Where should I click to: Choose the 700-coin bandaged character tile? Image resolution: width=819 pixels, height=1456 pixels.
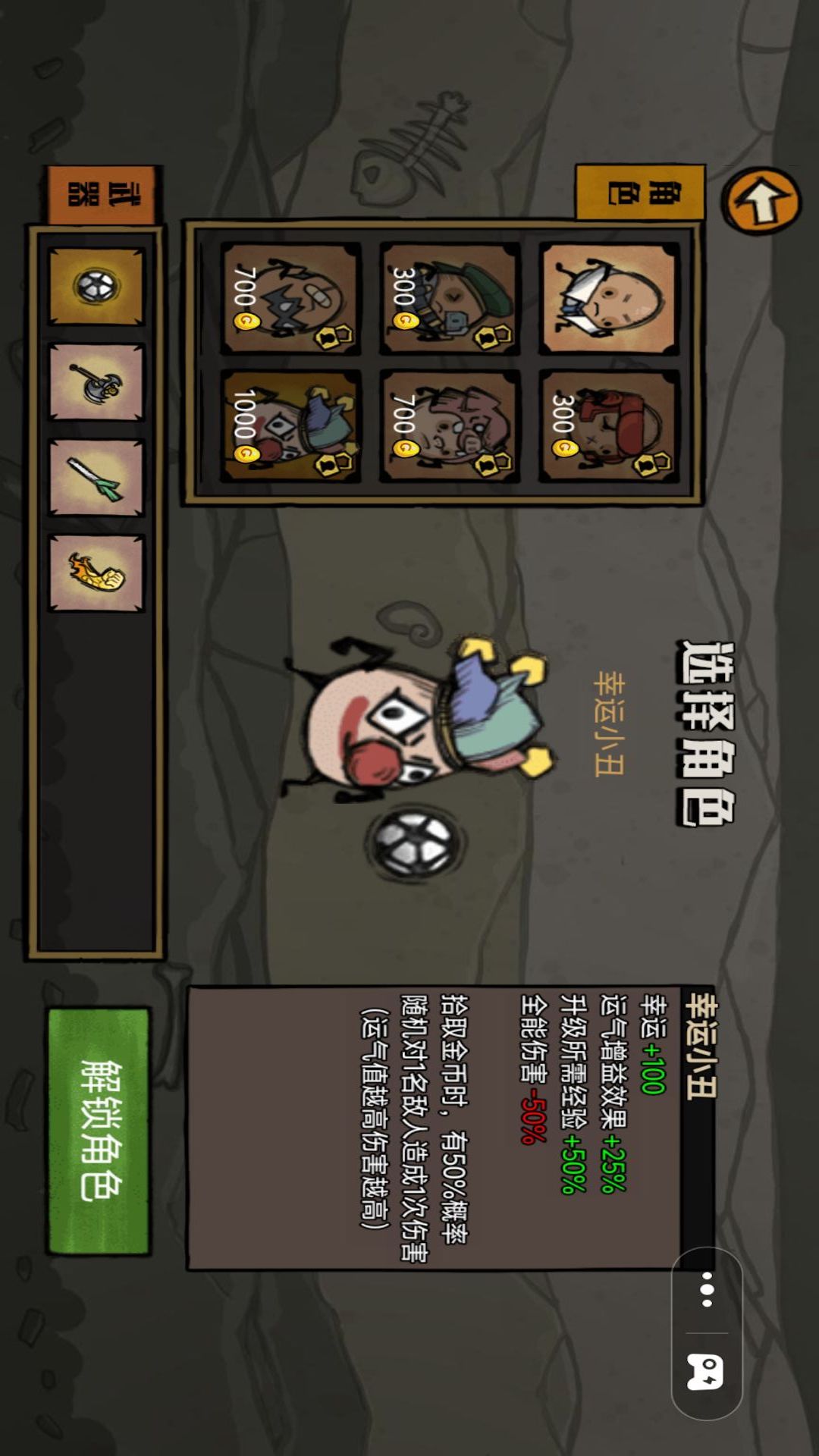(290, 299)
